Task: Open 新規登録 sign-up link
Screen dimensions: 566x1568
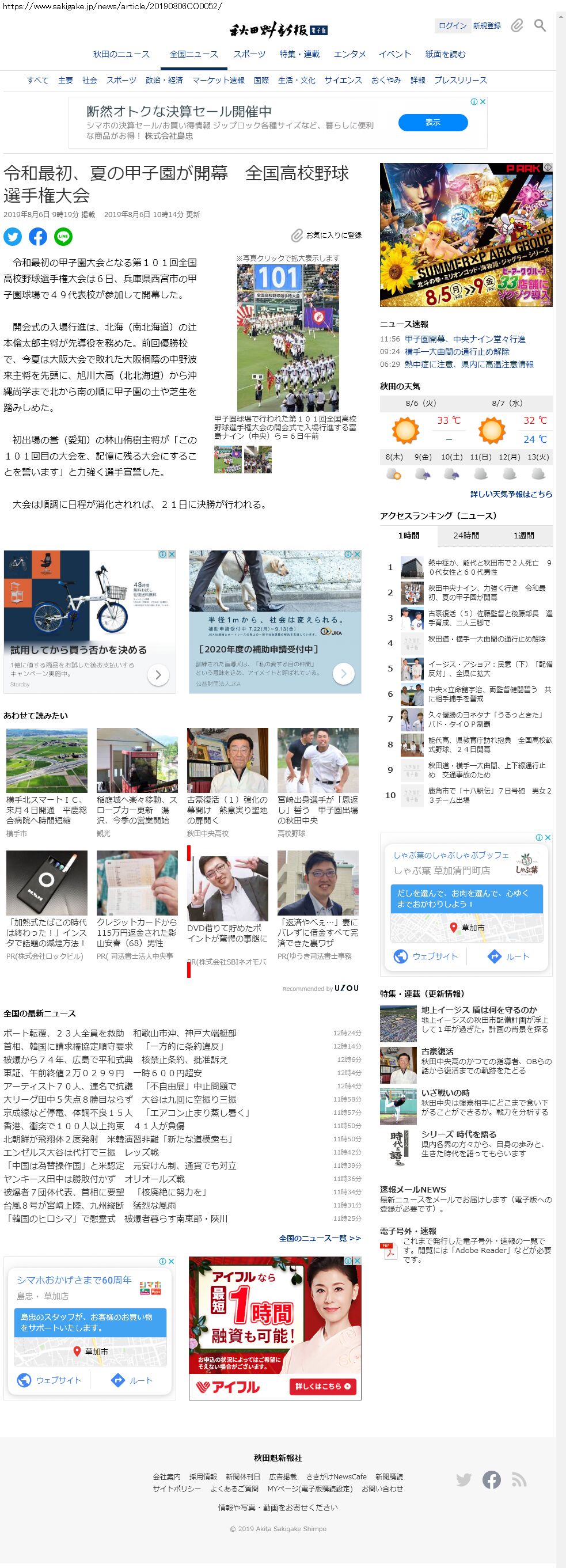Action: 487,25
